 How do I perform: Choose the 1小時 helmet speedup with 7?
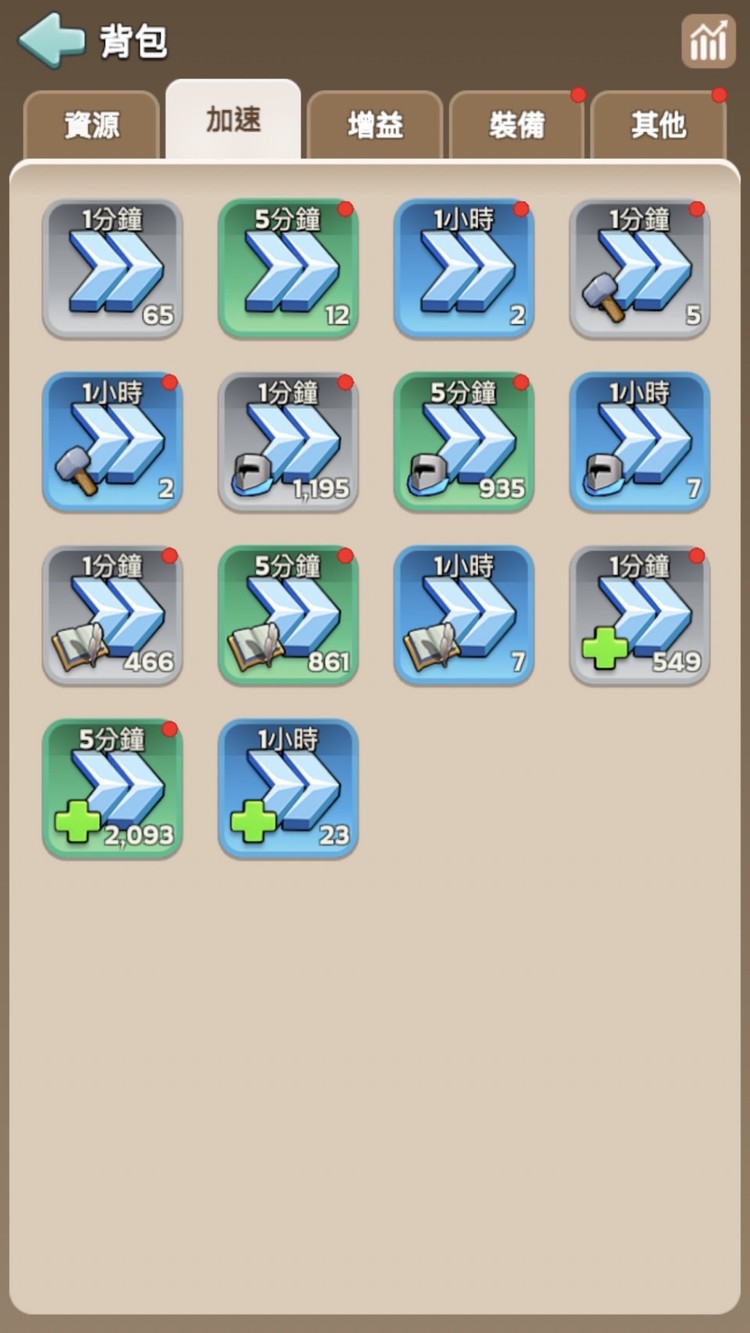coord(640,441)
